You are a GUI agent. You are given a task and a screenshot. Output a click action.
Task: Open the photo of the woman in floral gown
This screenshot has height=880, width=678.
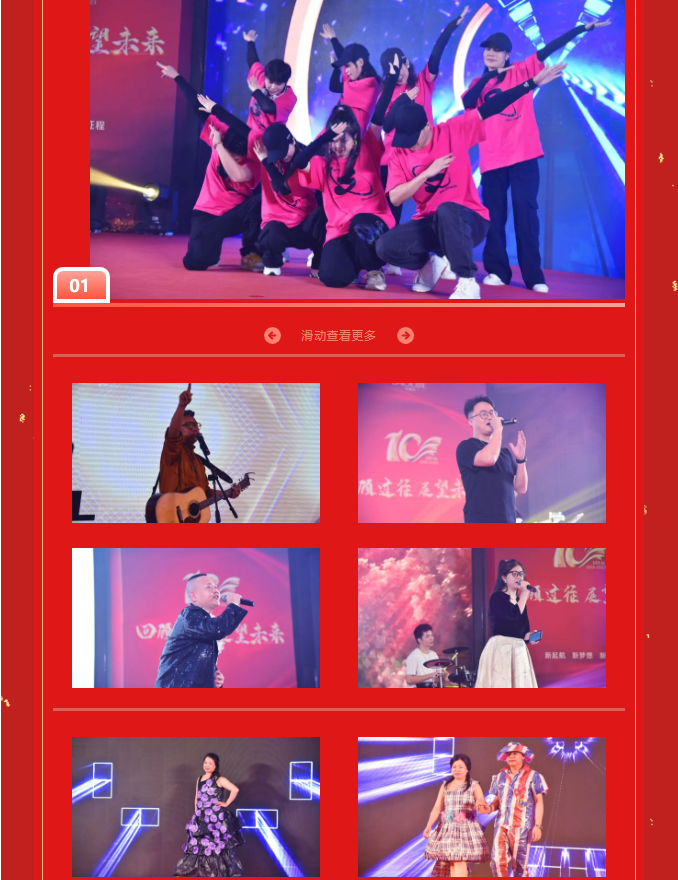pos(196,807)
